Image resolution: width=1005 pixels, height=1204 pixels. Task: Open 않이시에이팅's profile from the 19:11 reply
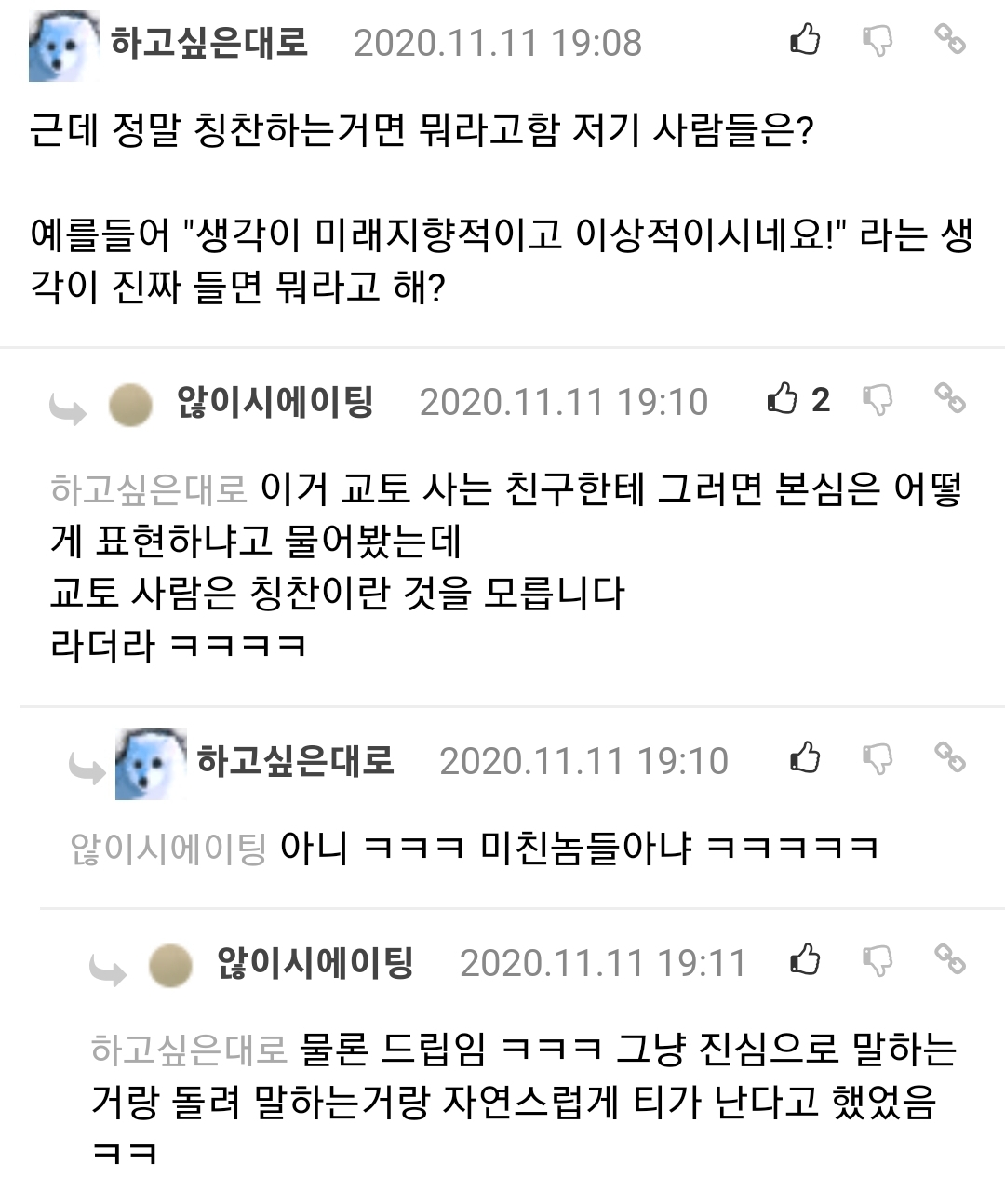(x=315, y=962)
